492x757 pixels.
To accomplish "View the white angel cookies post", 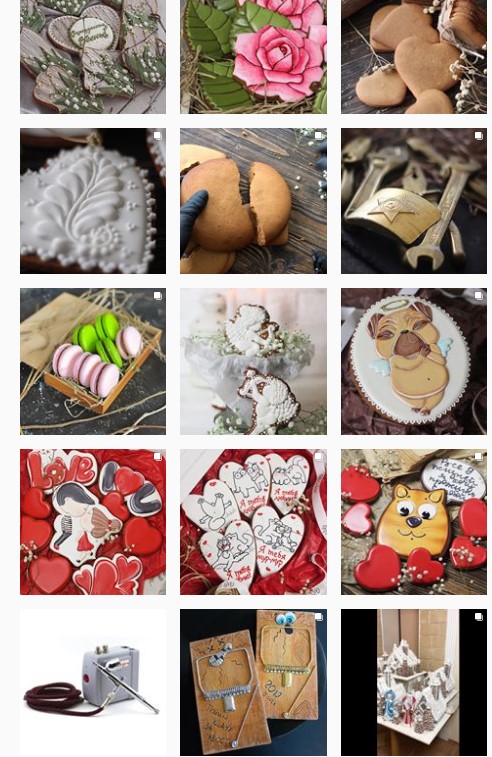I will (x=253, y=362).
